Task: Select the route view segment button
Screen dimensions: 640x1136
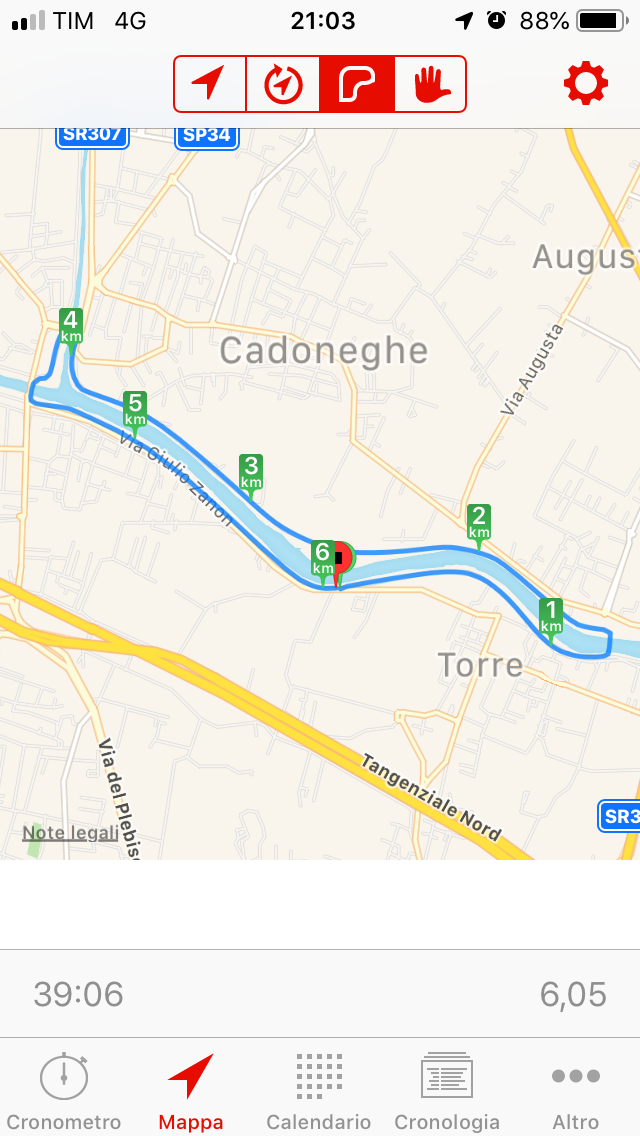Action: tap(357, 84)
